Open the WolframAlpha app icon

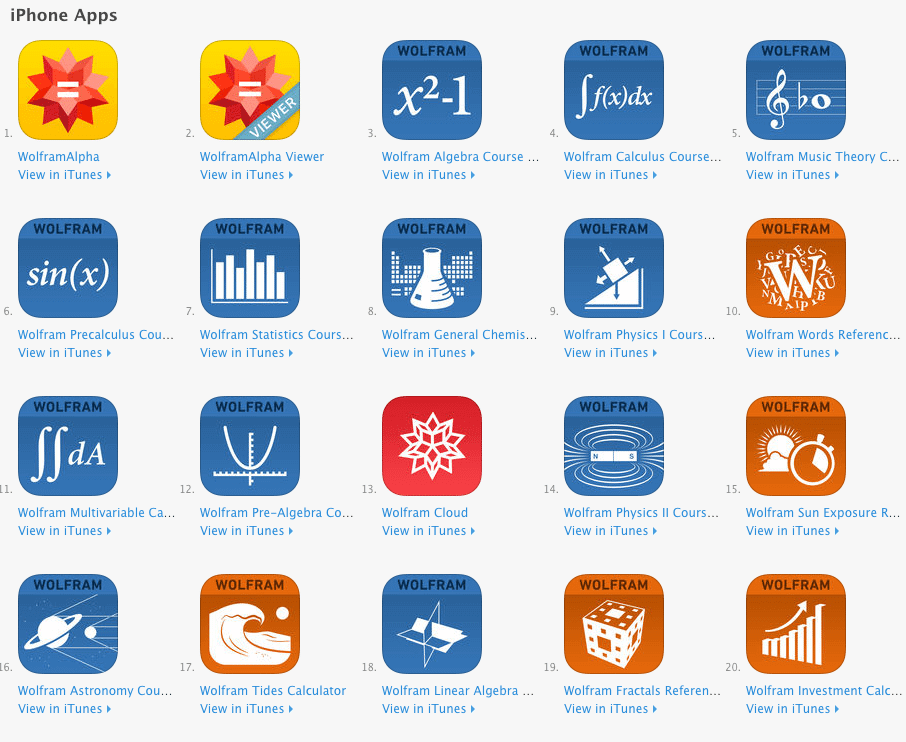[x=68, y=90]
